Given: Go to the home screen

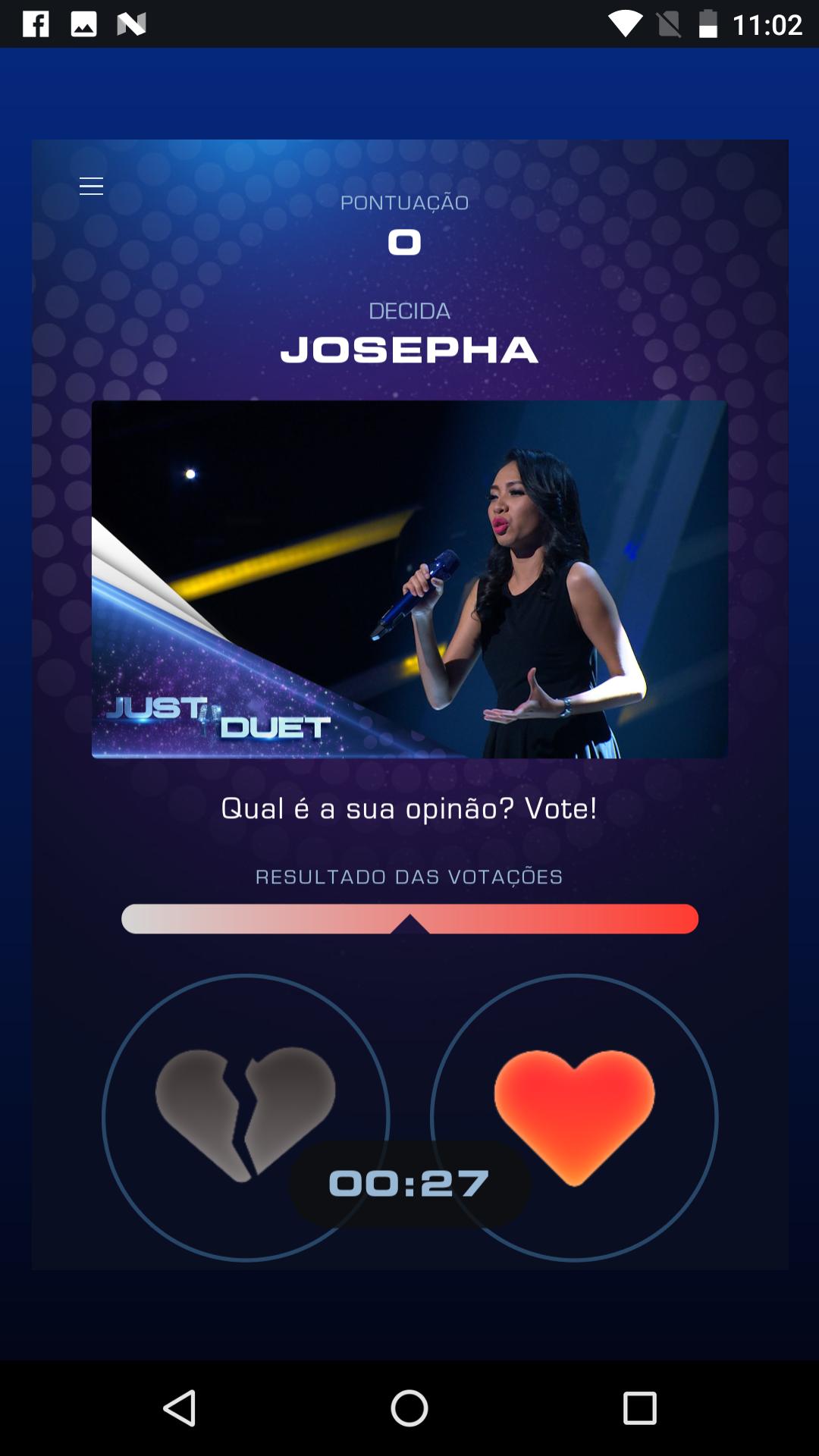Looking at the screenshot, I should (x=409, y=1409).
